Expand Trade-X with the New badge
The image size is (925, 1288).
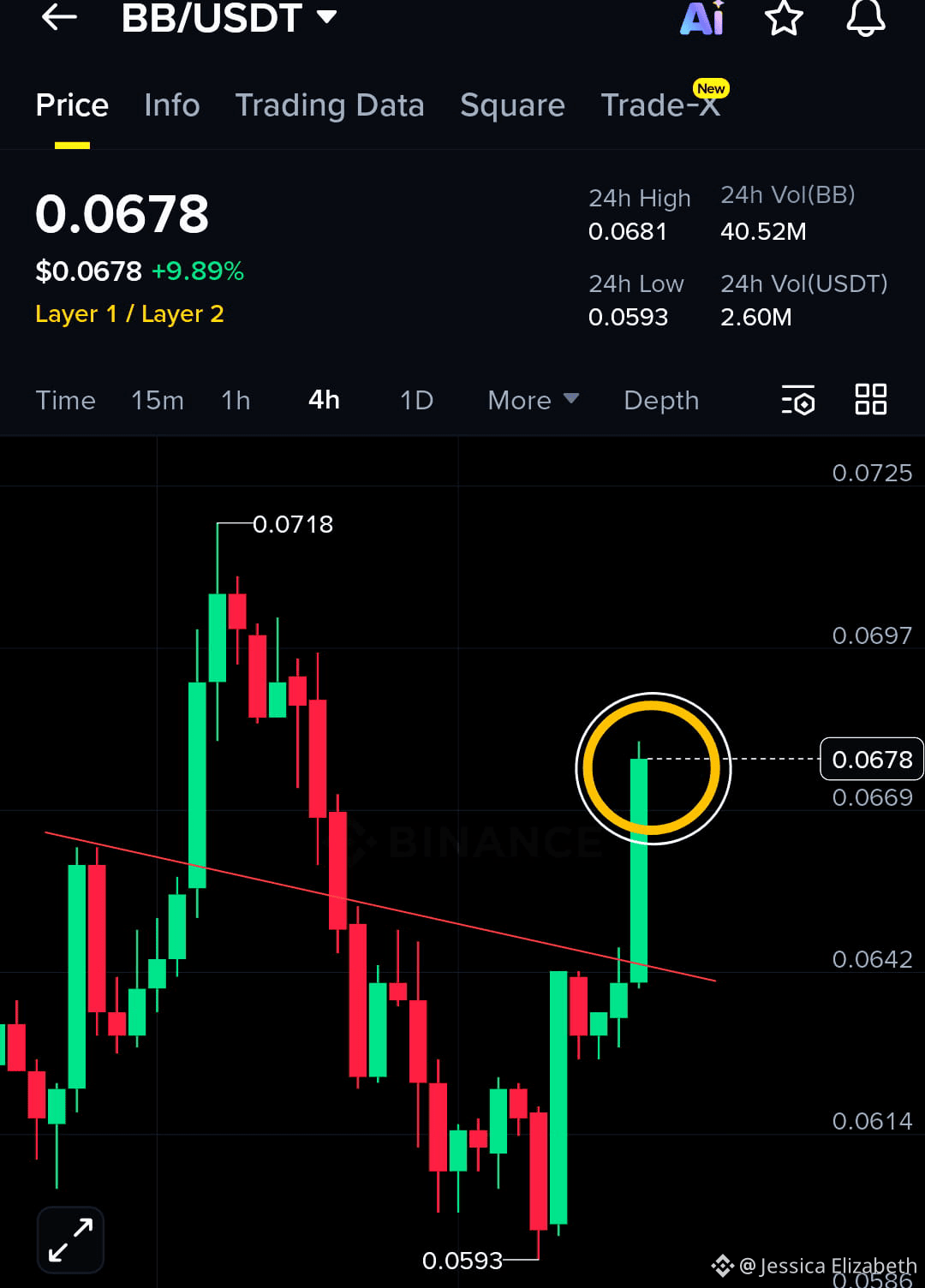[x=661, y=104]
